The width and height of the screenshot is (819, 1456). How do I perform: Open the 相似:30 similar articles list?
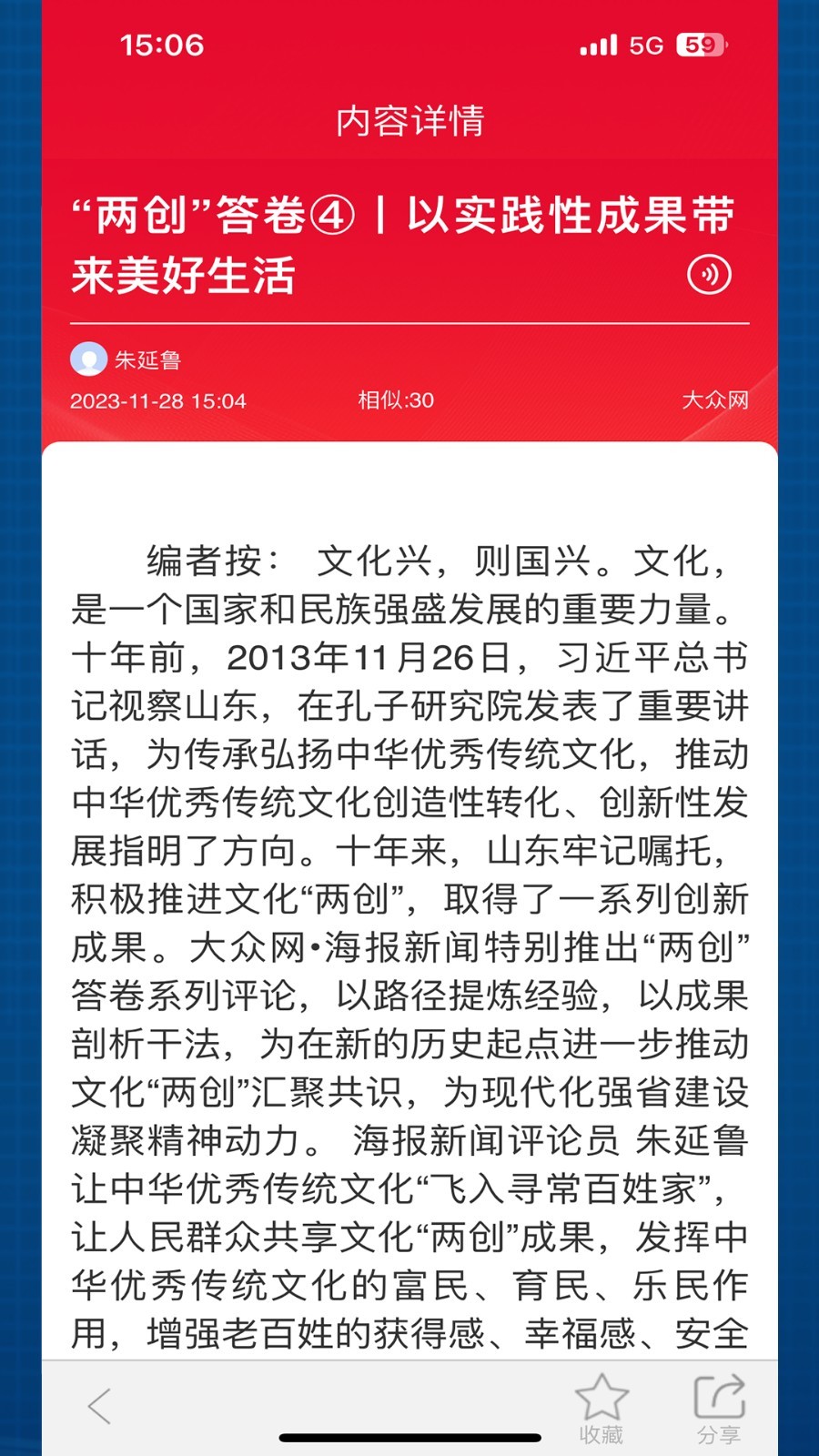397,399
